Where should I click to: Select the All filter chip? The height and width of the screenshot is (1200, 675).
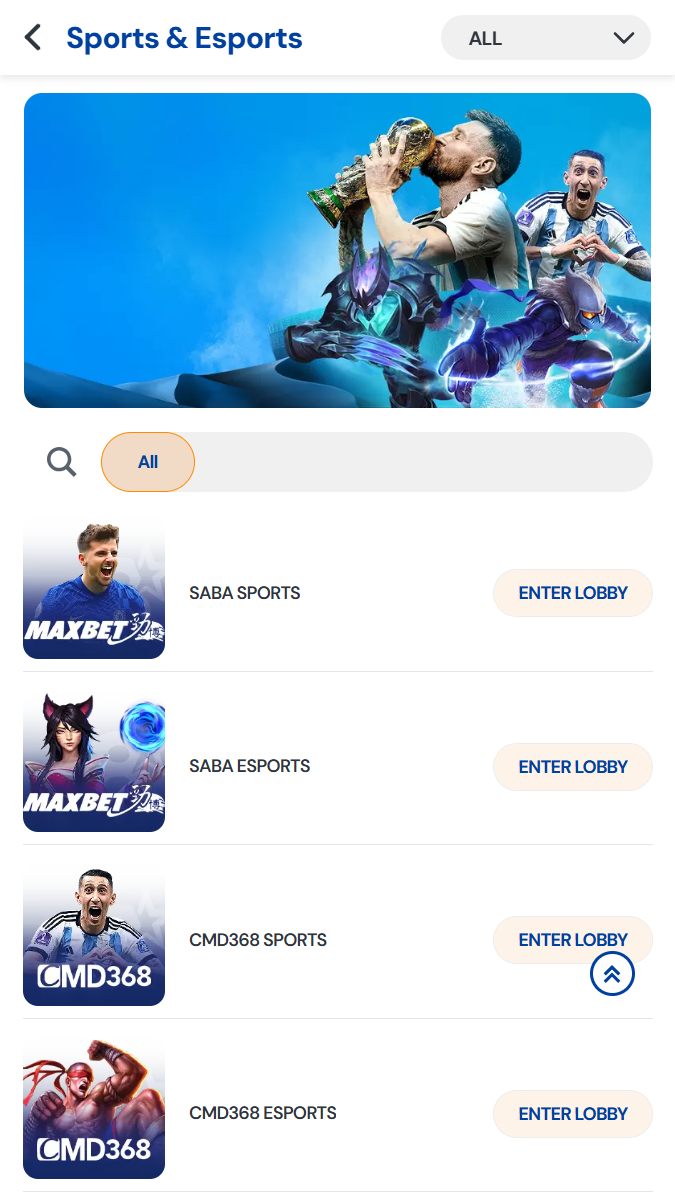148,462
